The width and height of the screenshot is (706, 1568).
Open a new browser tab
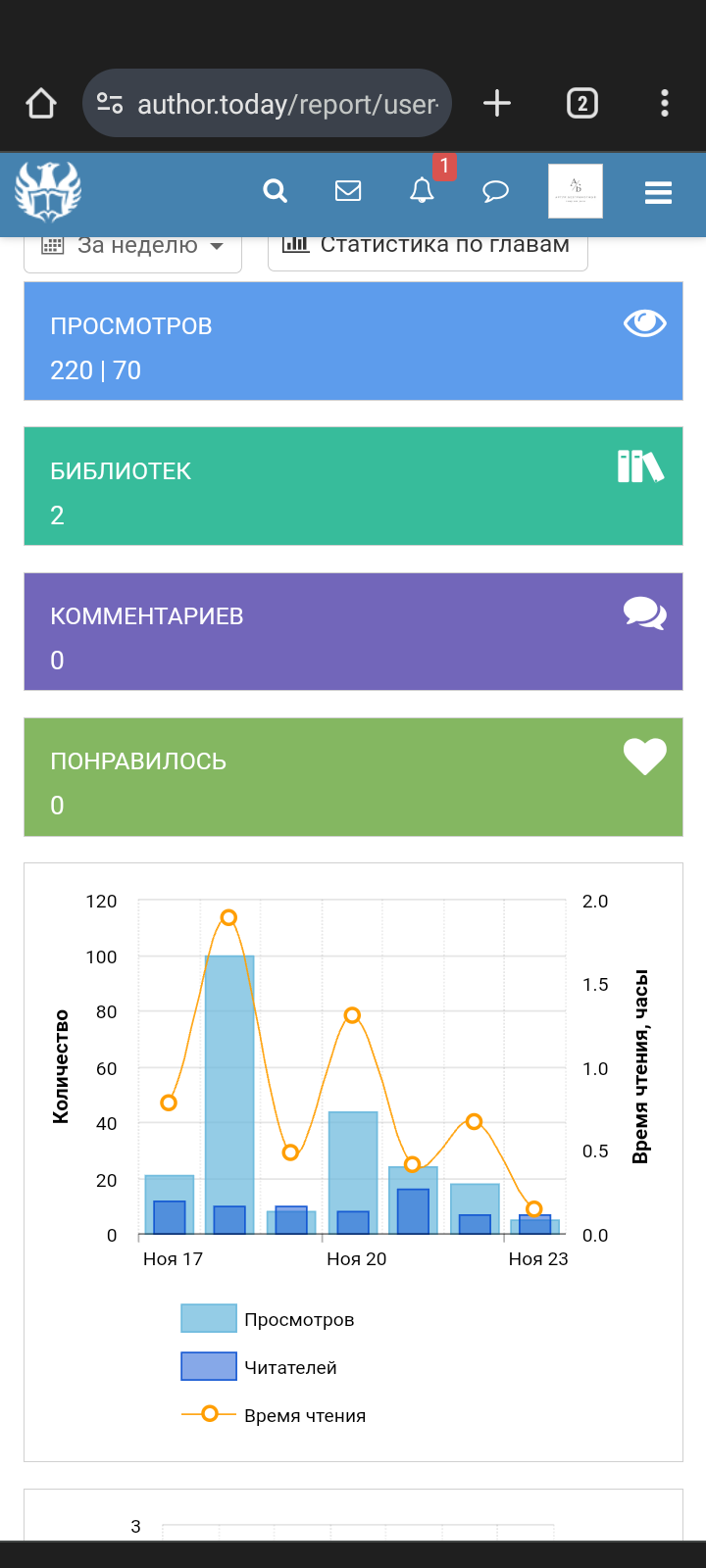[497, 103]
